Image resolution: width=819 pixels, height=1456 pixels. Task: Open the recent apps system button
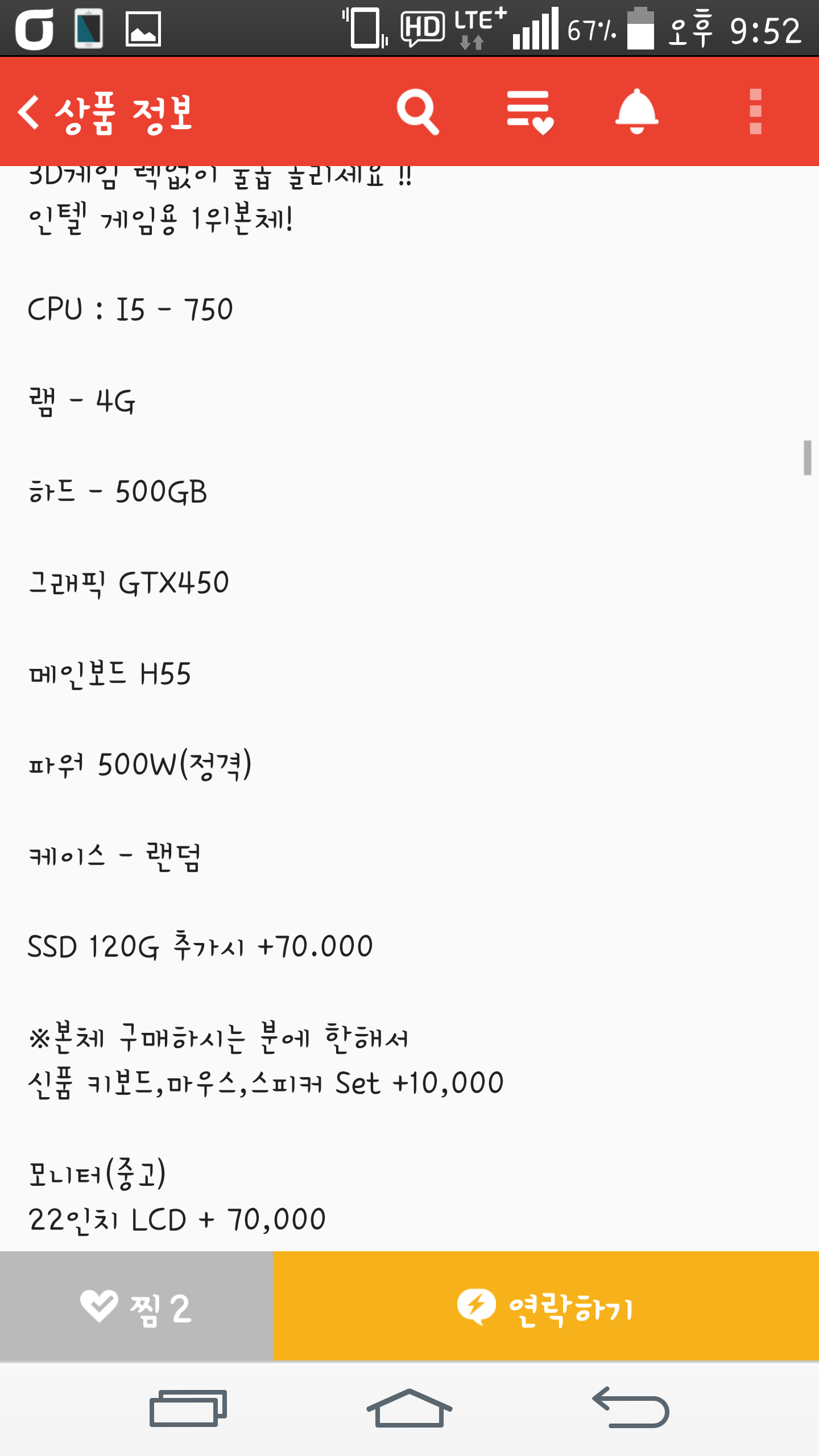tap(188, 1408)
